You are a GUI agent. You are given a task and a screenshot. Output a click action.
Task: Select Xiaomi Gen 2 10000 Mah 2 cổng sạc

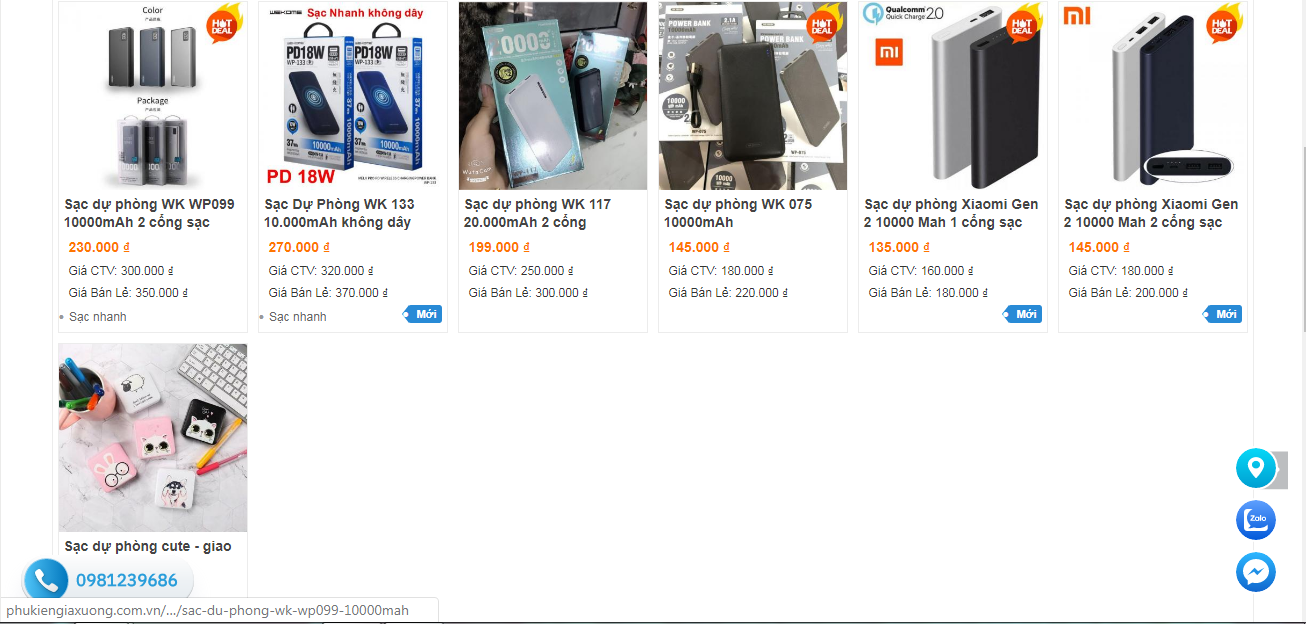click(x=1151, y=212)
